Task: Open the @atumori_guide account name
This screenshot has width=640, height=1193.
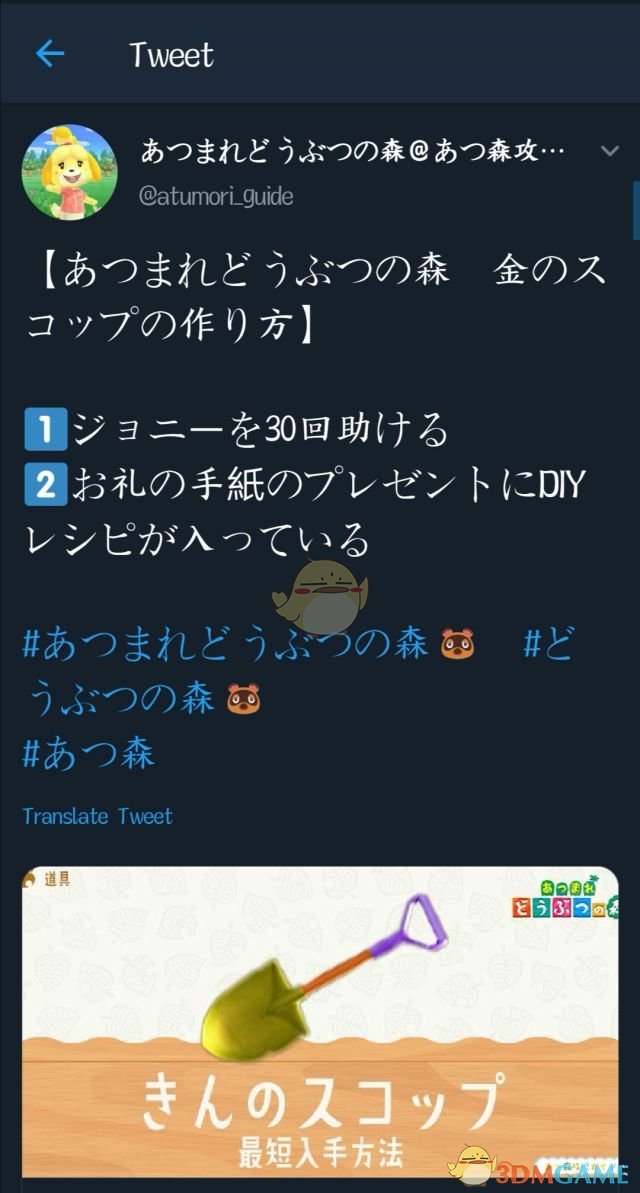Action: (217, 197)
